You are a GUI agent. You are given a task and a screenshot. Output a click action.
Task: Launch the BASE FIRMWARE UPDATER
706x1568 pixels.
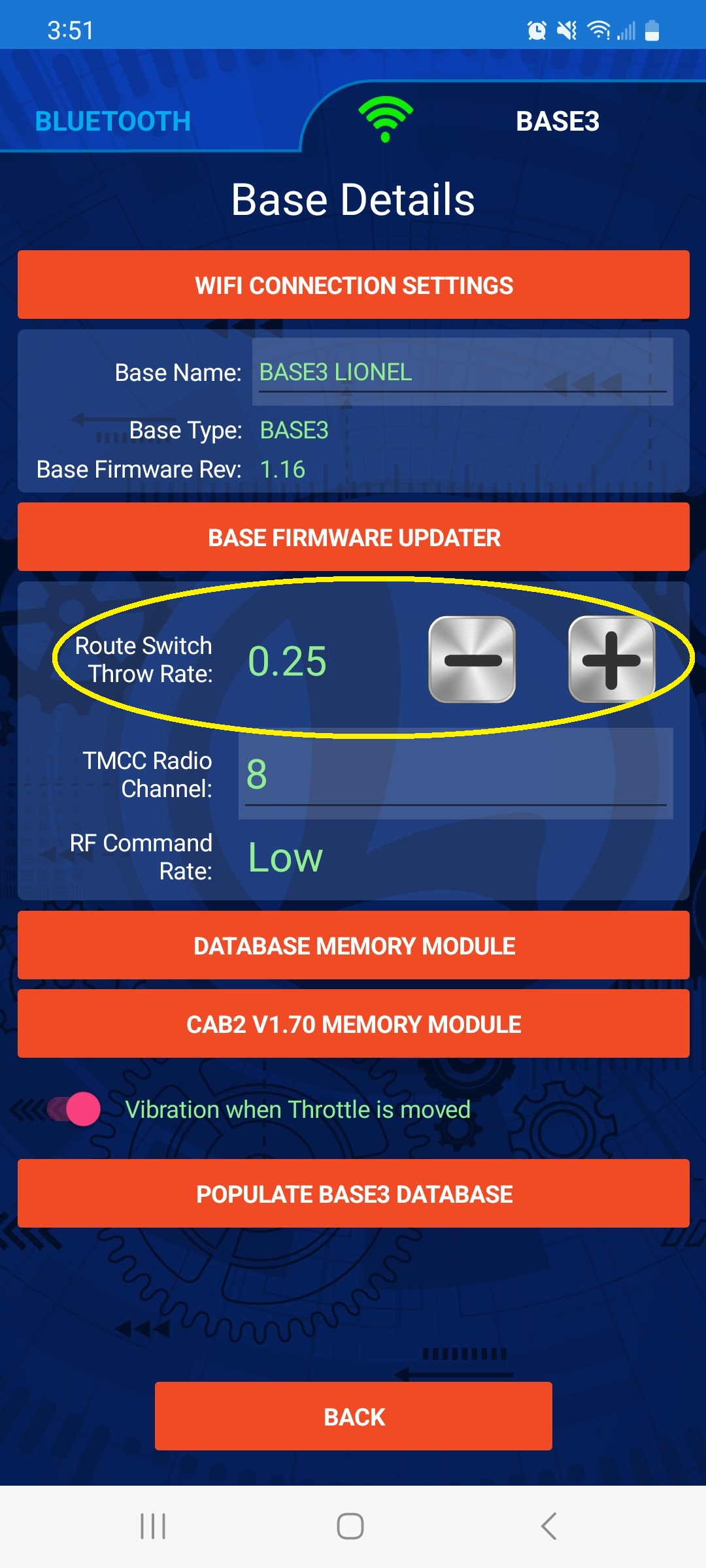pyautogui.click(x=353, y=537)
